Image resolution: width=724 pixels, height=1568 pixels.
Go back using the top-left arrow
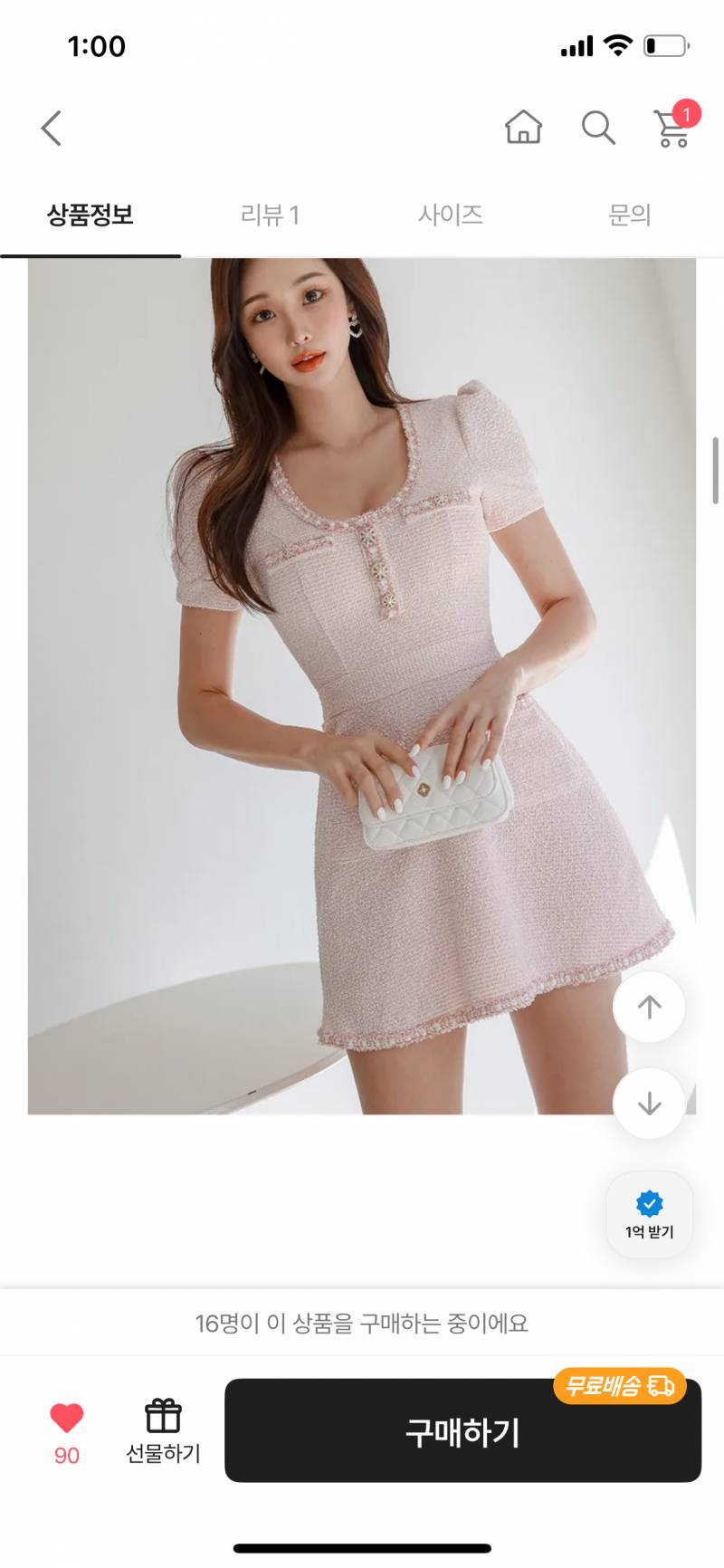click(52, 128)
